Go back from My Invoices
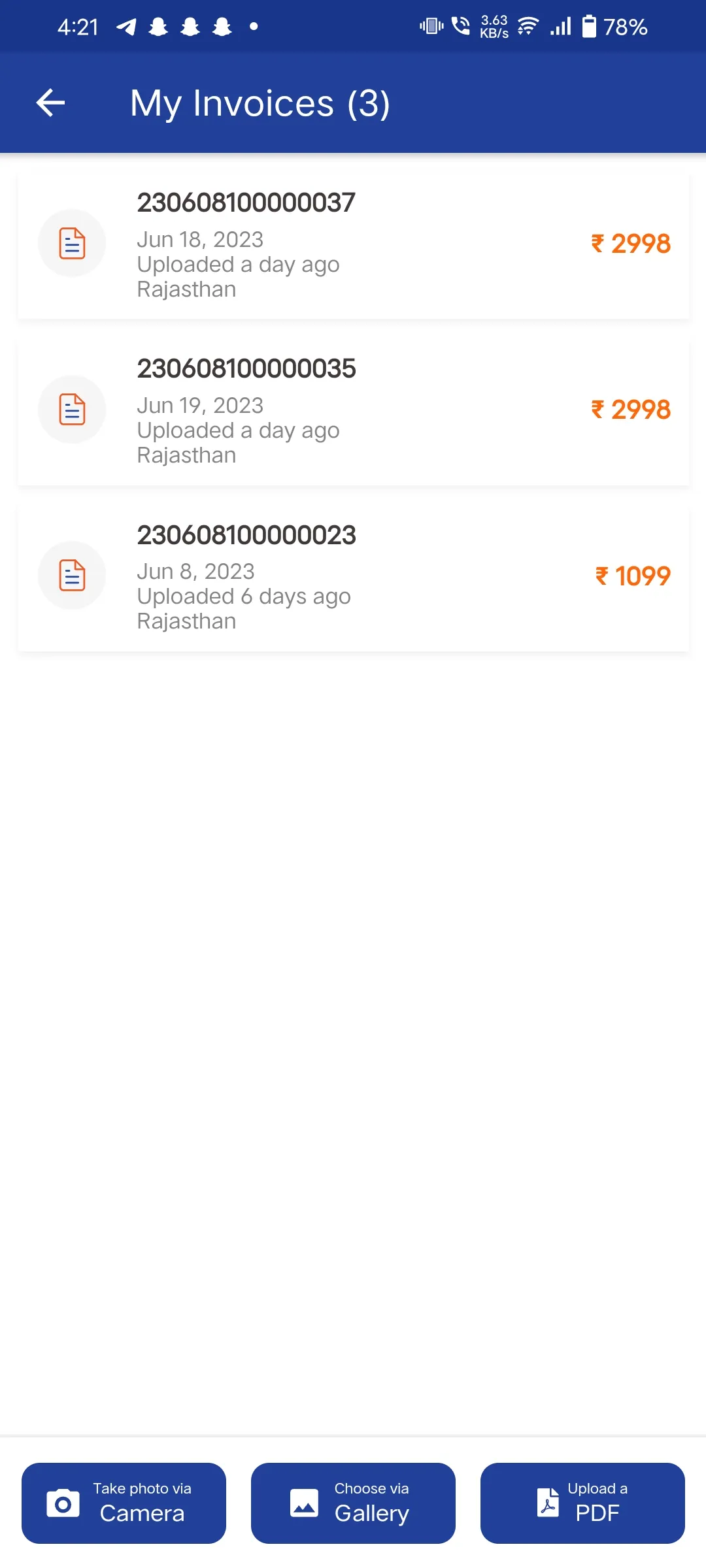706x1568 pixels. (x=50, y=103)
